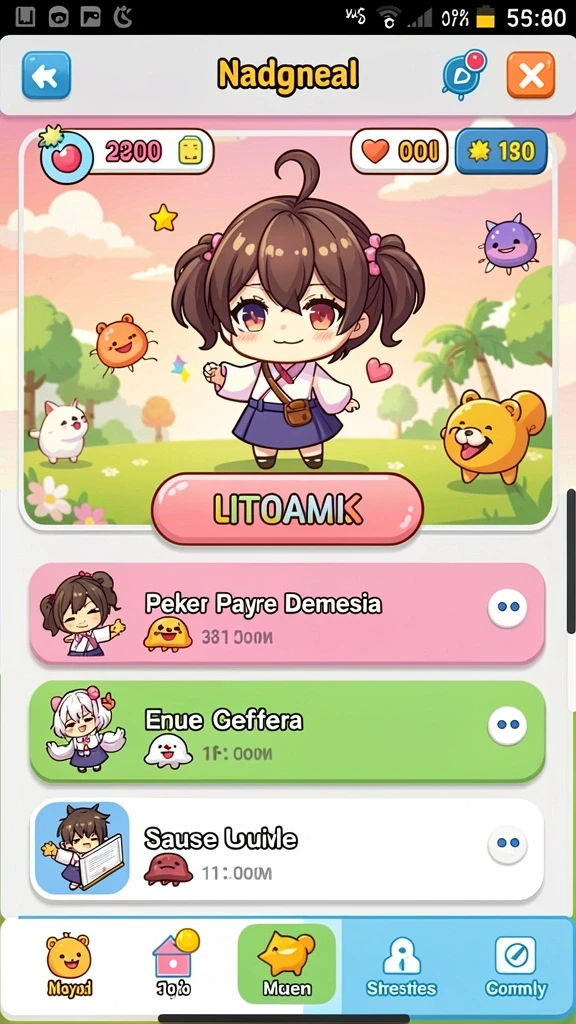The width and height of the screenshot is (576, 1024).
Task: Tap the pink LITOAMIK button
Action: pyautogui.click(x=287, y=509)
